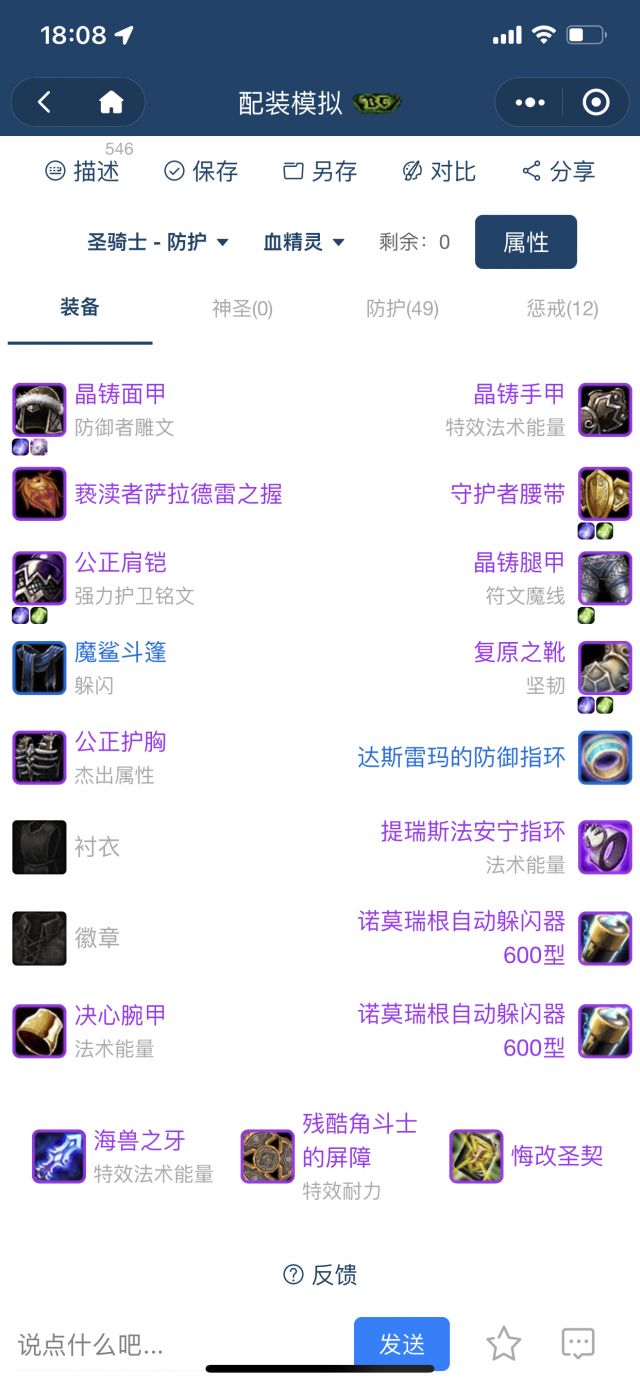Open the 属性 stats button

(526, 242)
